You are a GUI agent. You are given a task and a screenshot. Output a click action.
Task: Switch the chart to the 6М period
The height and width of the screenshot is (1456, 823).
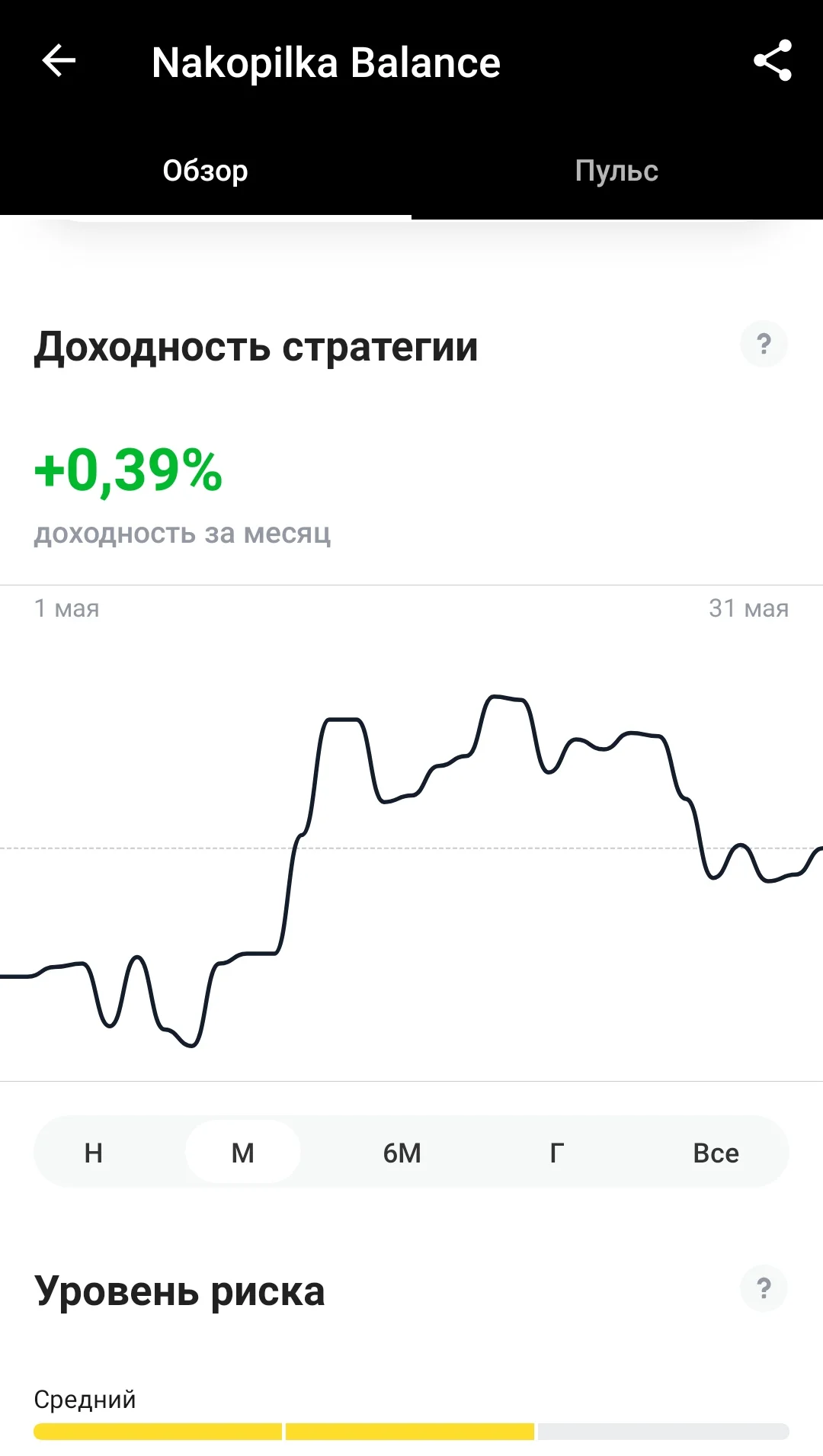pyautogui.click(x=402, y=1153)
